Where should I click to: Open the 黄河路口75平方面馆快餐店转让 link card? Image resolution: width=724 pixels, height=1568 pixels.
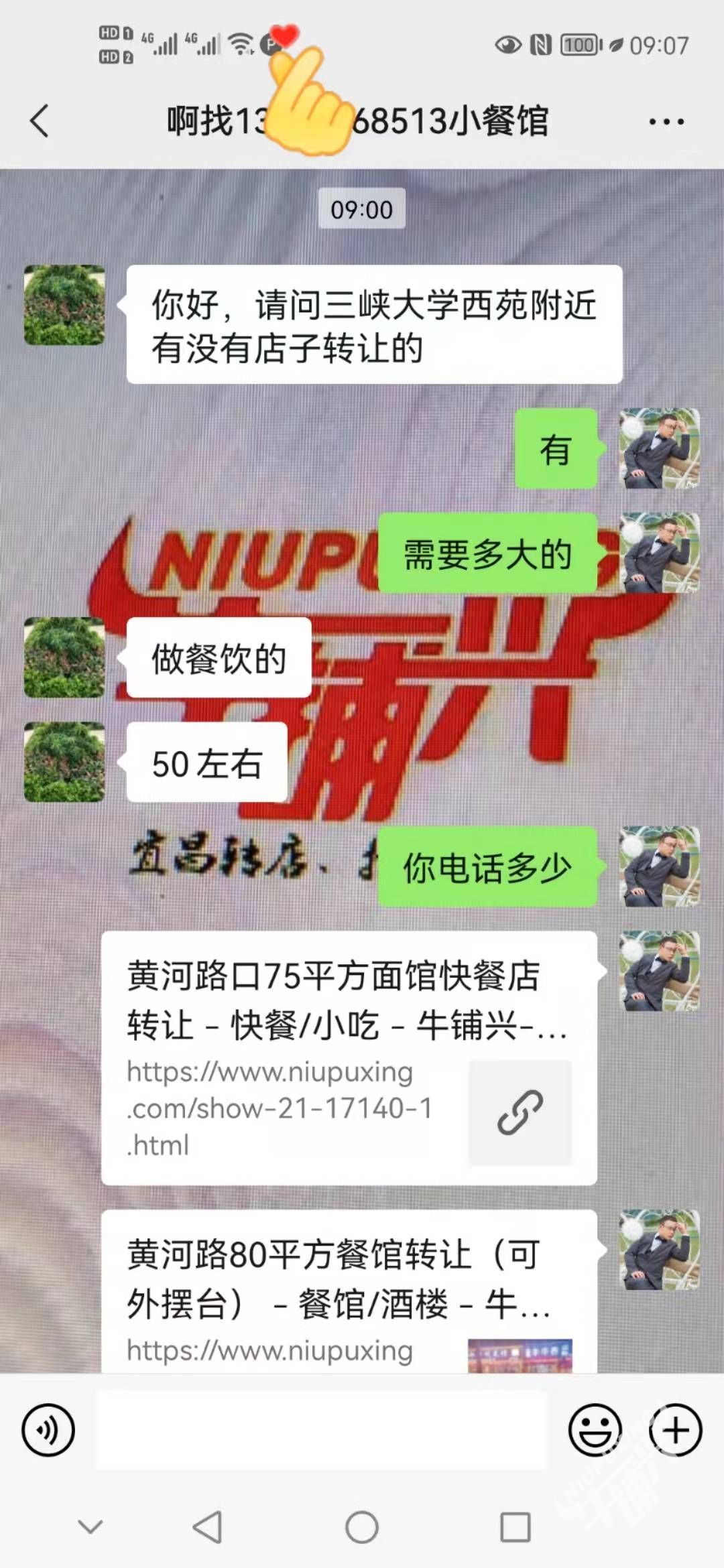pos(349,1057)
